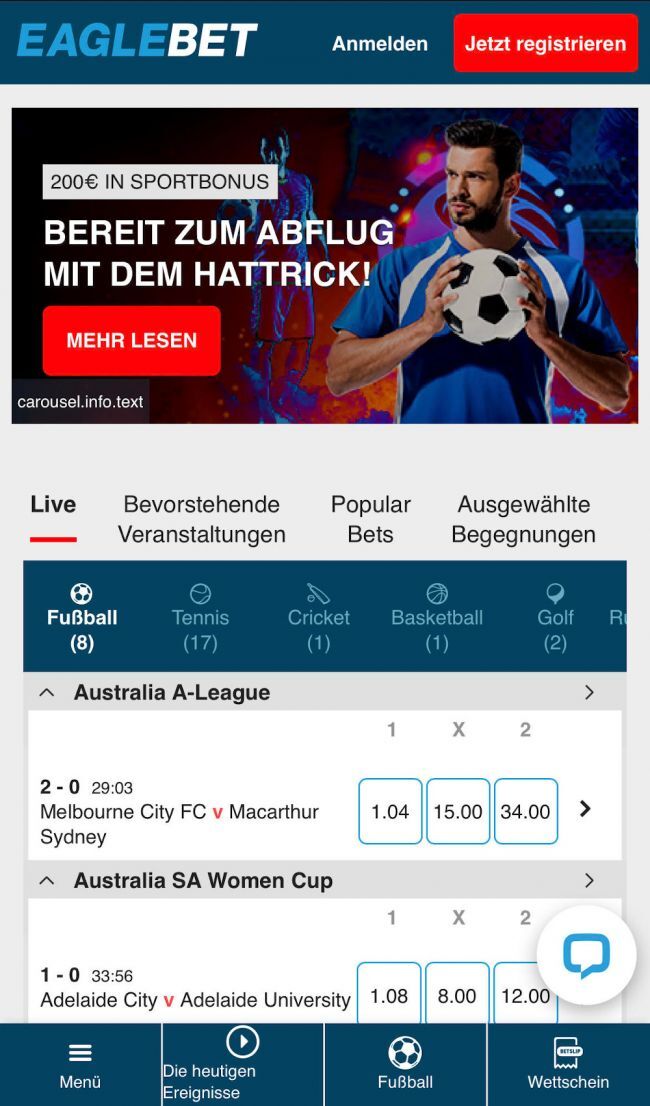Switch to Popular Bets tab
Viewport: 650px width, 1106px height.
[370, 519]
